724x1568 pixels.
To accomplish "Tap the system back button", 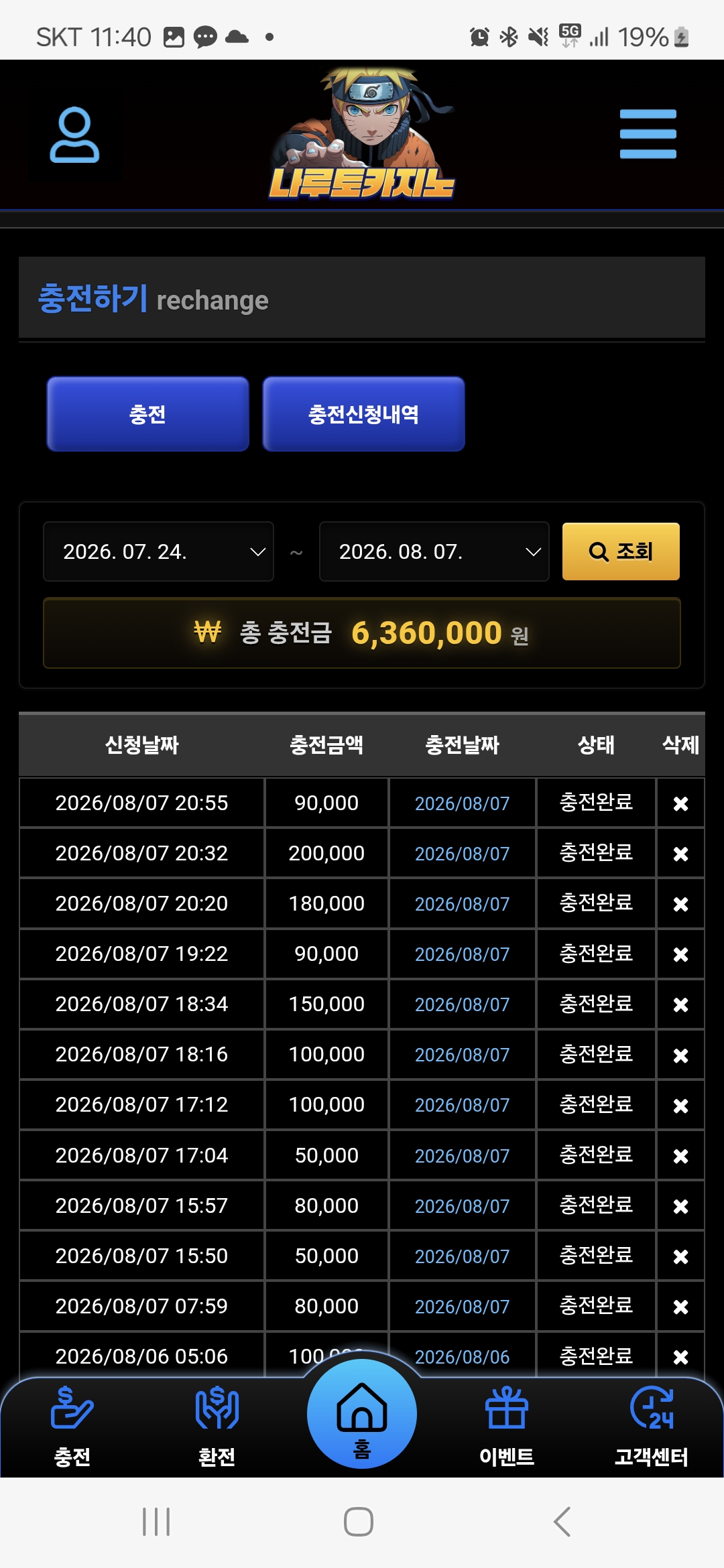I will 562,1522.
